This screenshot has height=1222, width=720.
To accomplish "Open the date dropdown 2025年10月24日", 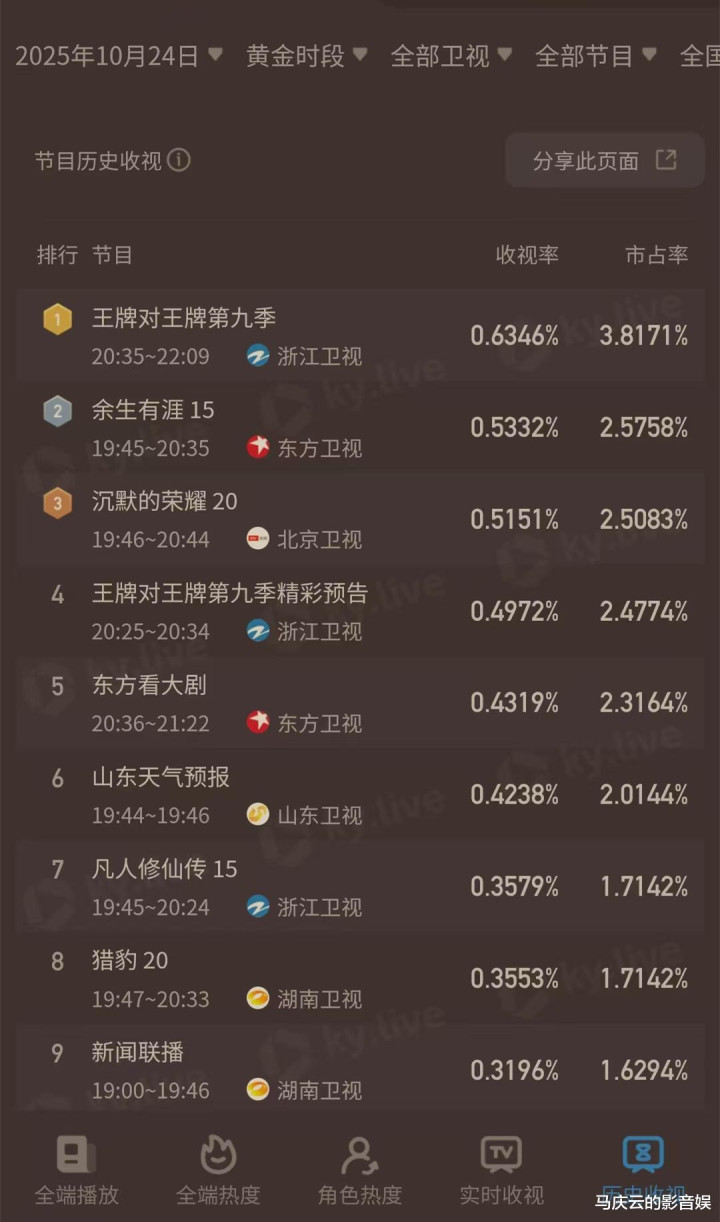I will 119,56.
